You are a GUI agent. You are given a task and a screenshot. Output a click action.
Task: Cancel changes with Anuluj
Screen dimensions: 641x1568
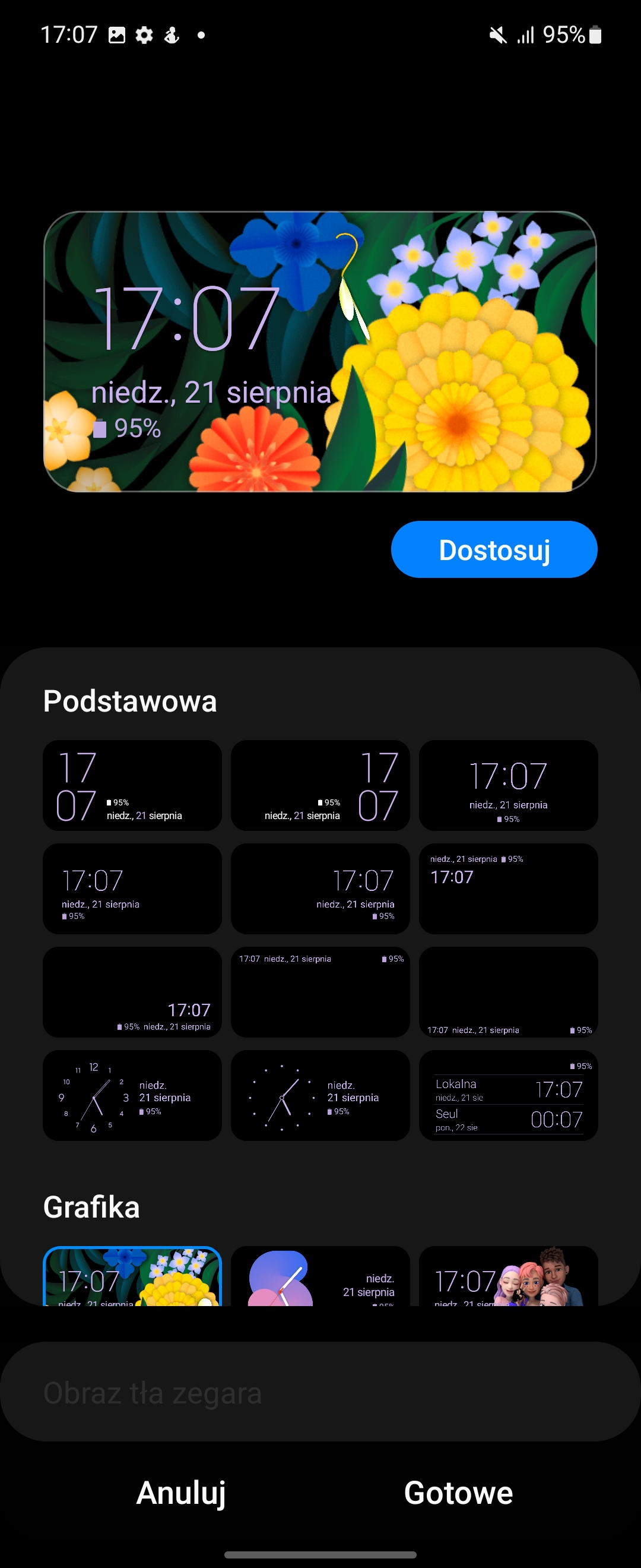pyautogui.click(x=181, y=1493)
